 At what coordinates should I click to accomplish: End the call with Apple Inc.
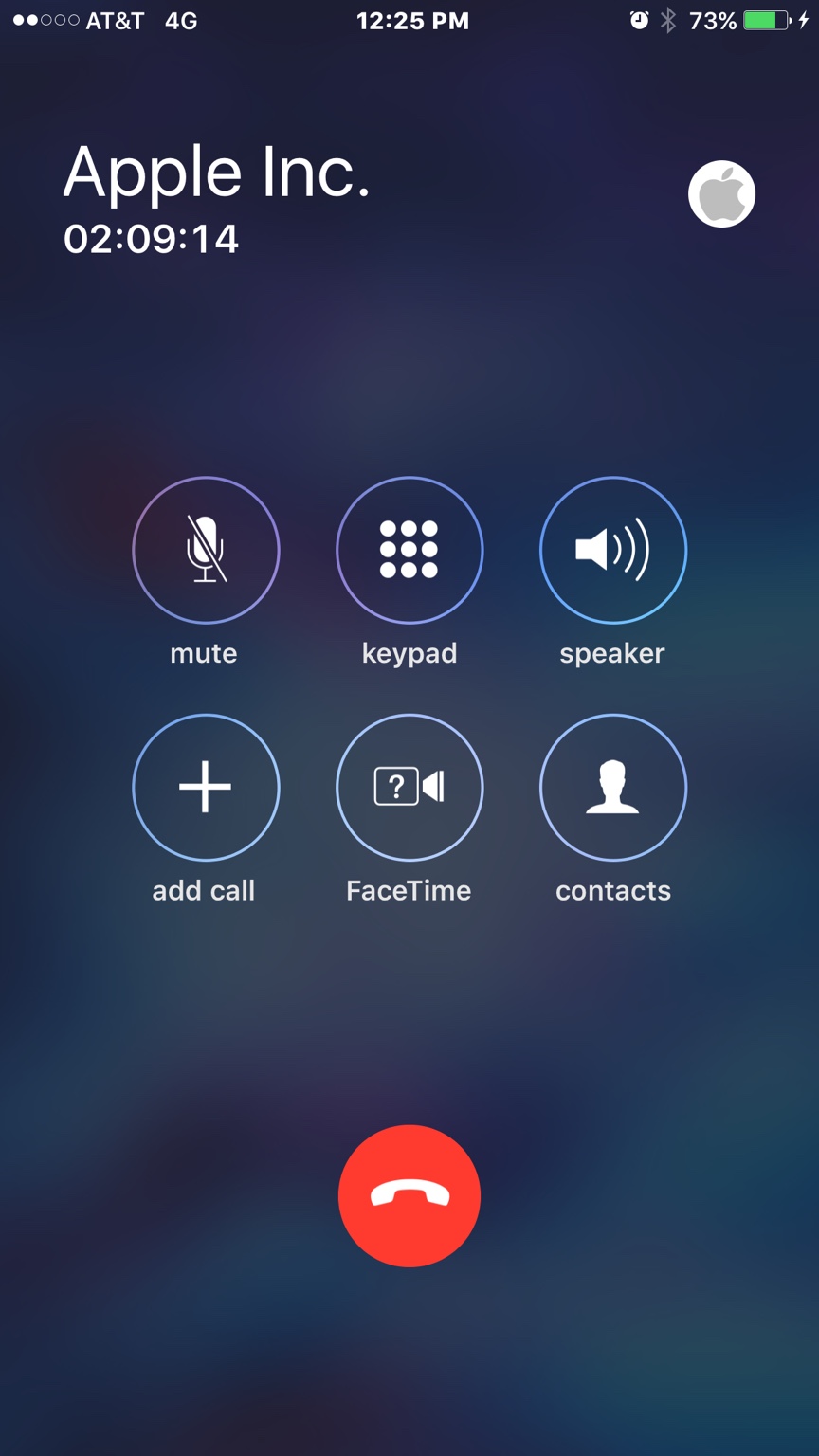[x=409, y=1195]
